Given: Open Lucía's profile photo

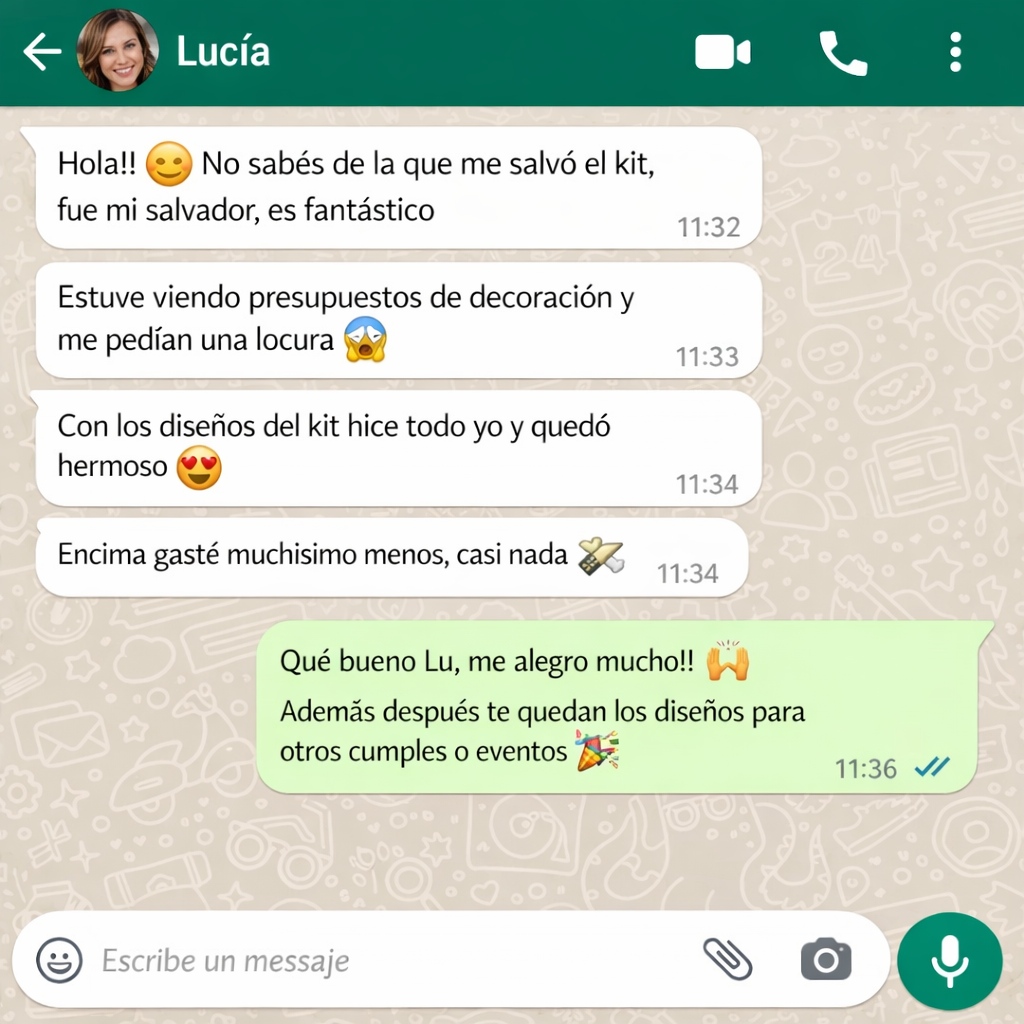Looking at the screenshot, I should click(117, 51).
